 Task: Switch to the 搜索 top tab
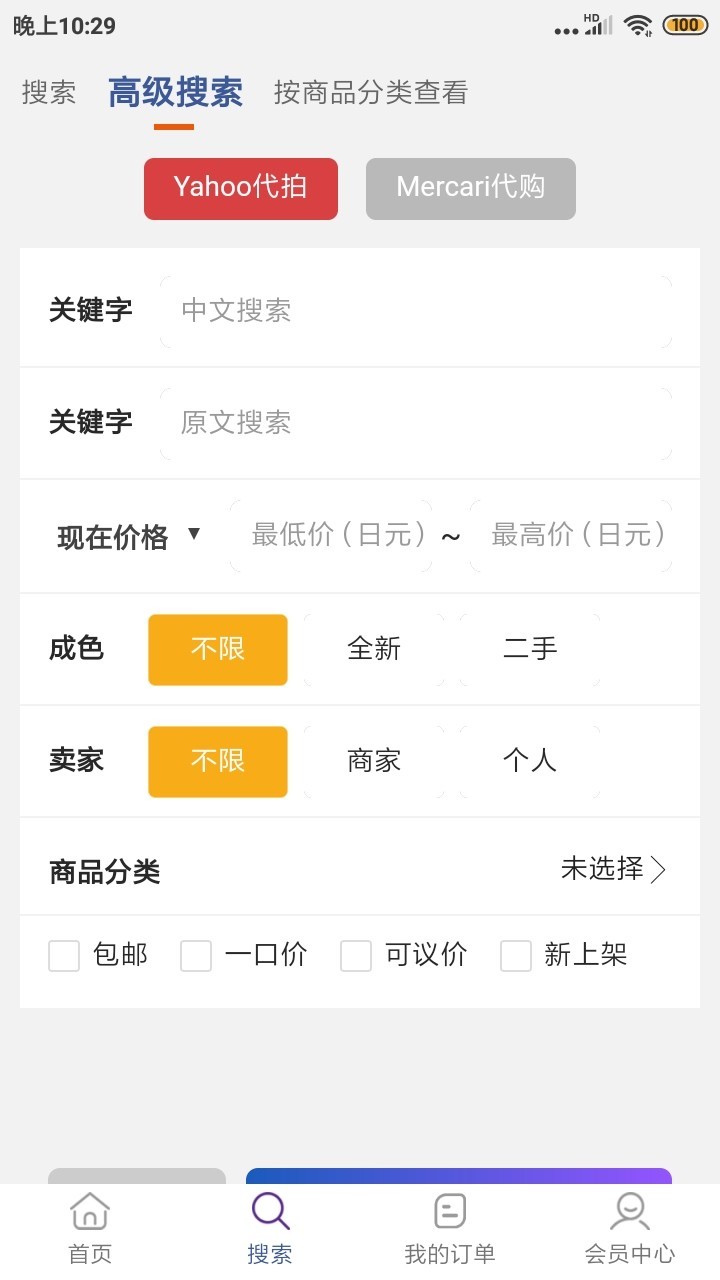(x=49, y=93)
